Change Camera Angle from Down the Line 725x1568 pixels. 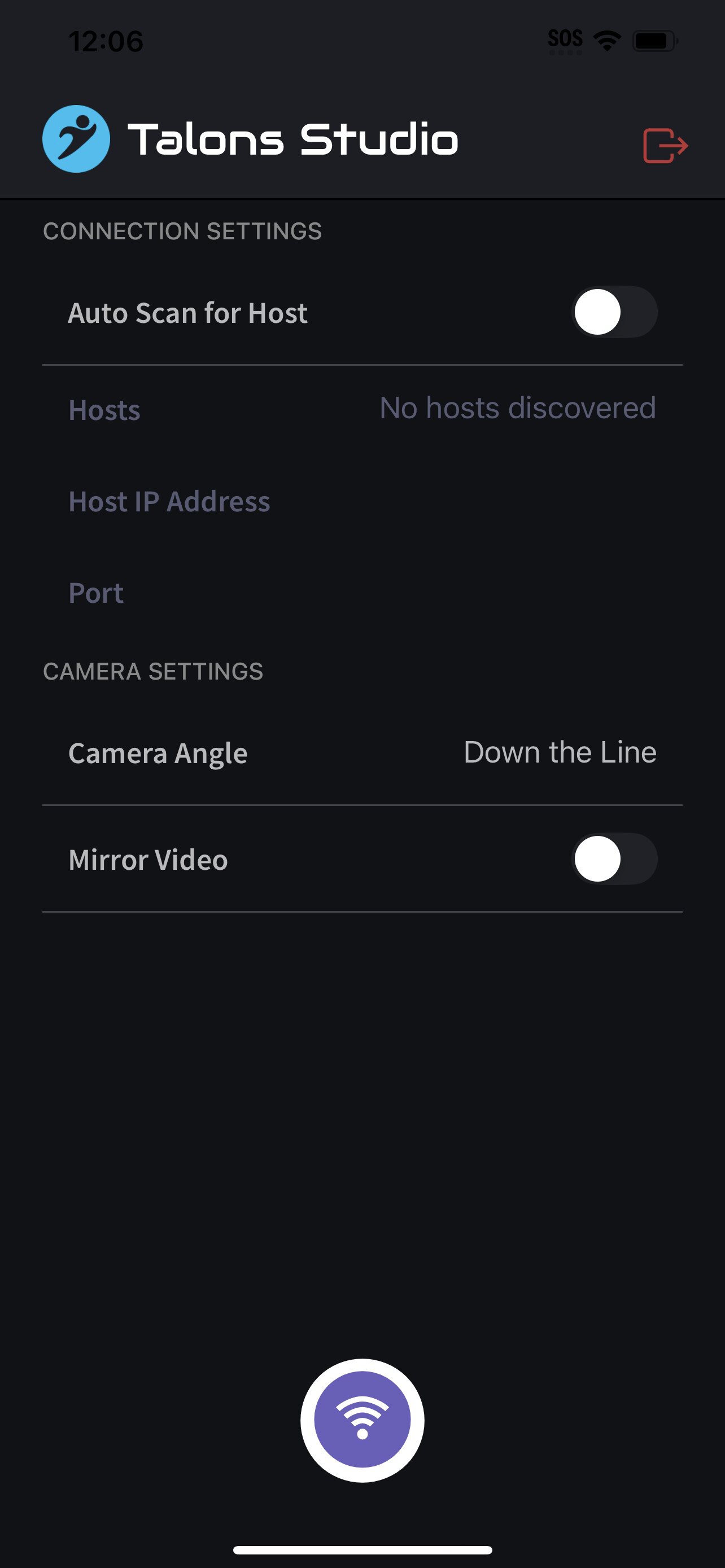tap(559, 753)
